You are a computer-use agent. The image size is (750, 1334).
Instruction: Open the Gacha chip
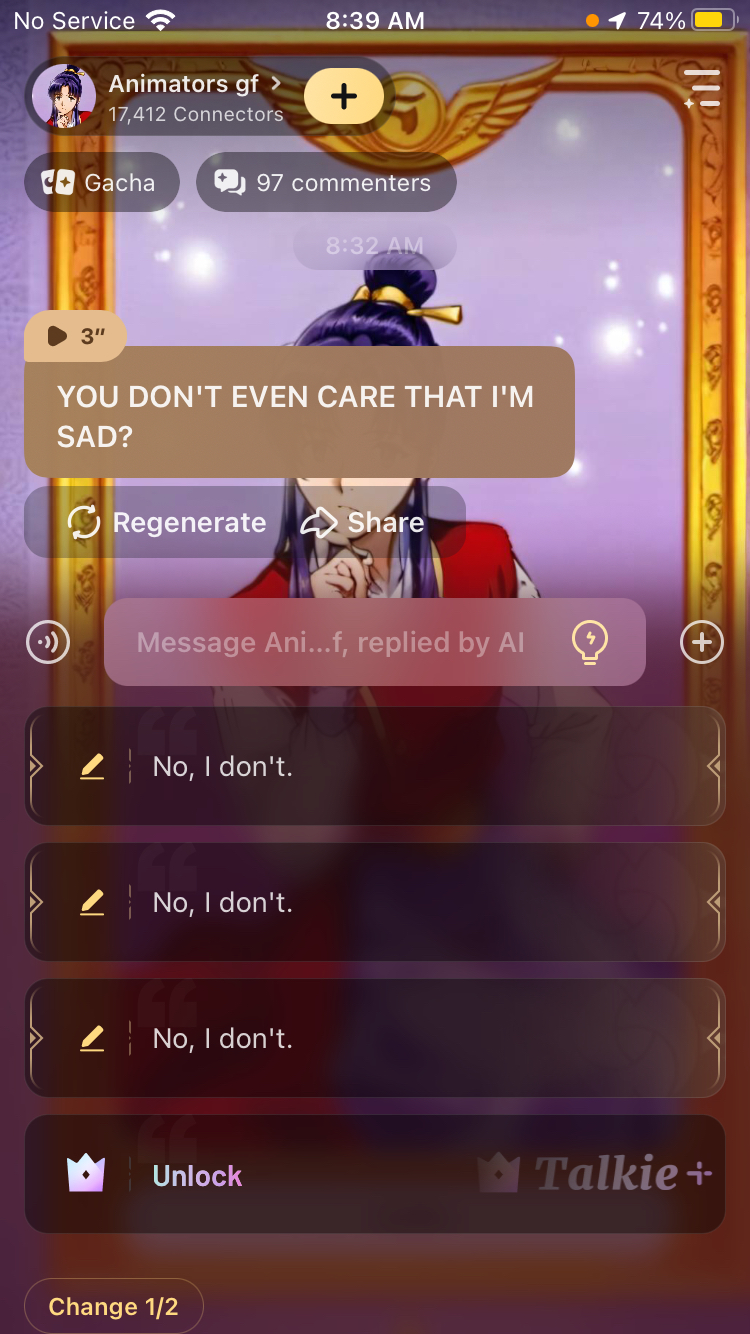pos(101,183)
